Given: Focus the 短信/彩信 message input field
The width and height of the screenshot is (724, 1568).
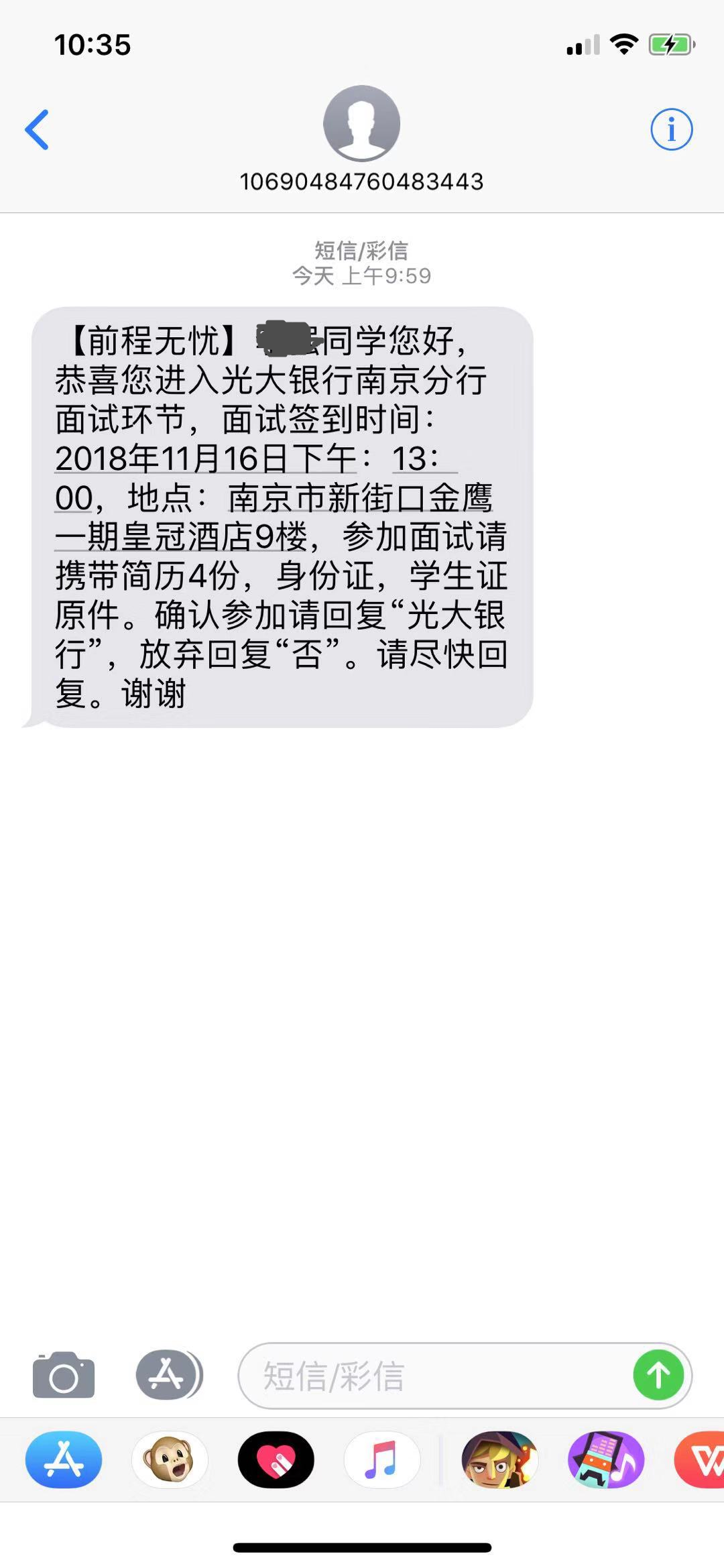Looking at the screenshot, I should coord(436,1376).
